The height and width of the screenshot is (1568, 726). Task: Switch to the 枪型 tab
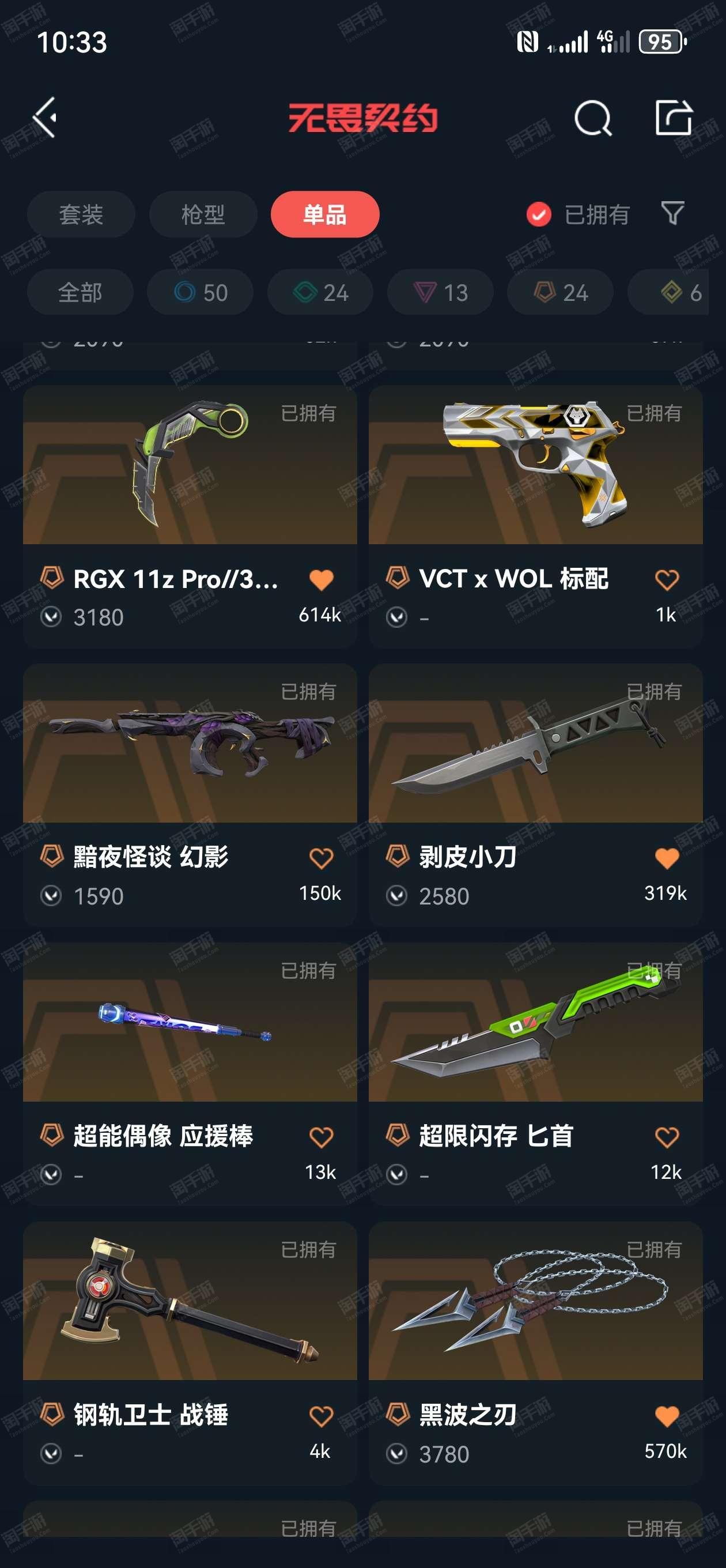[203, 214]
